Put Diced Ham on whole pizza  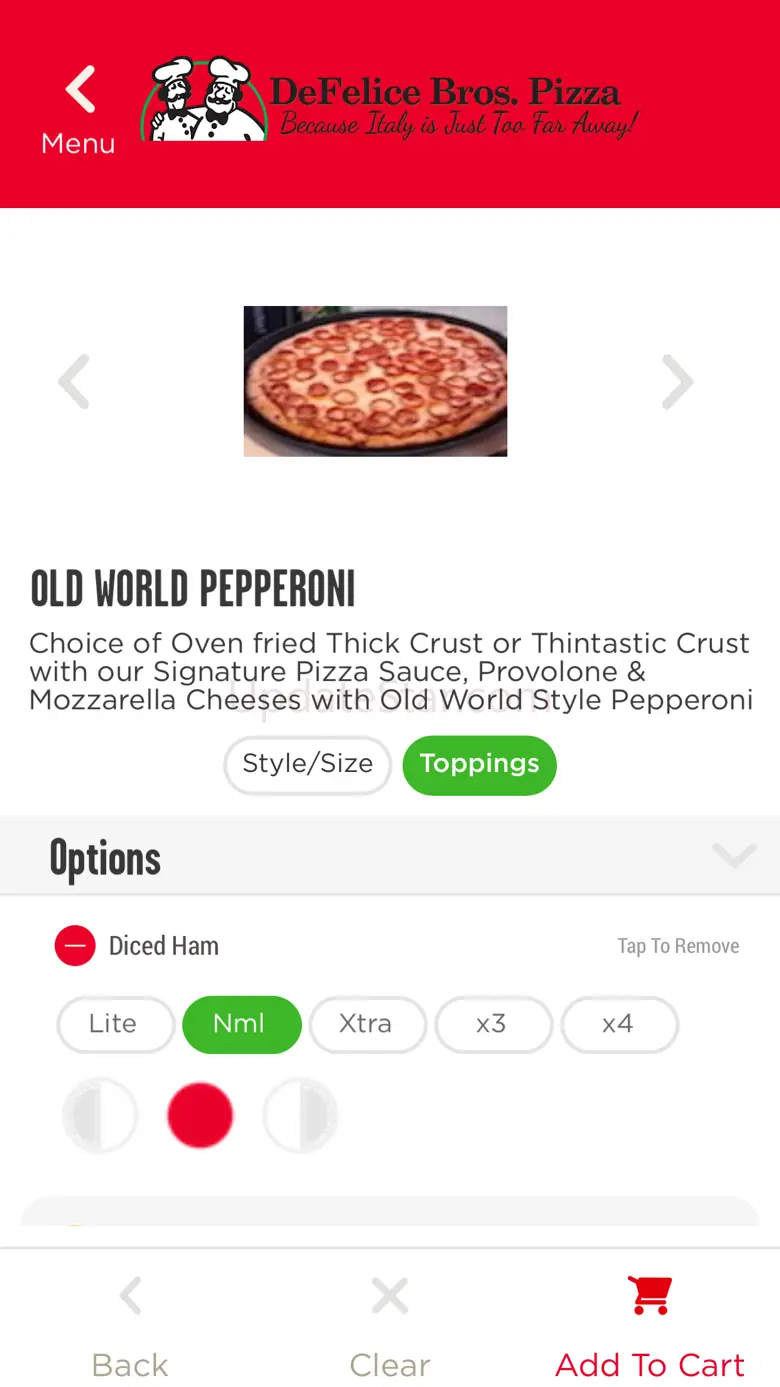coord(200,1115)
